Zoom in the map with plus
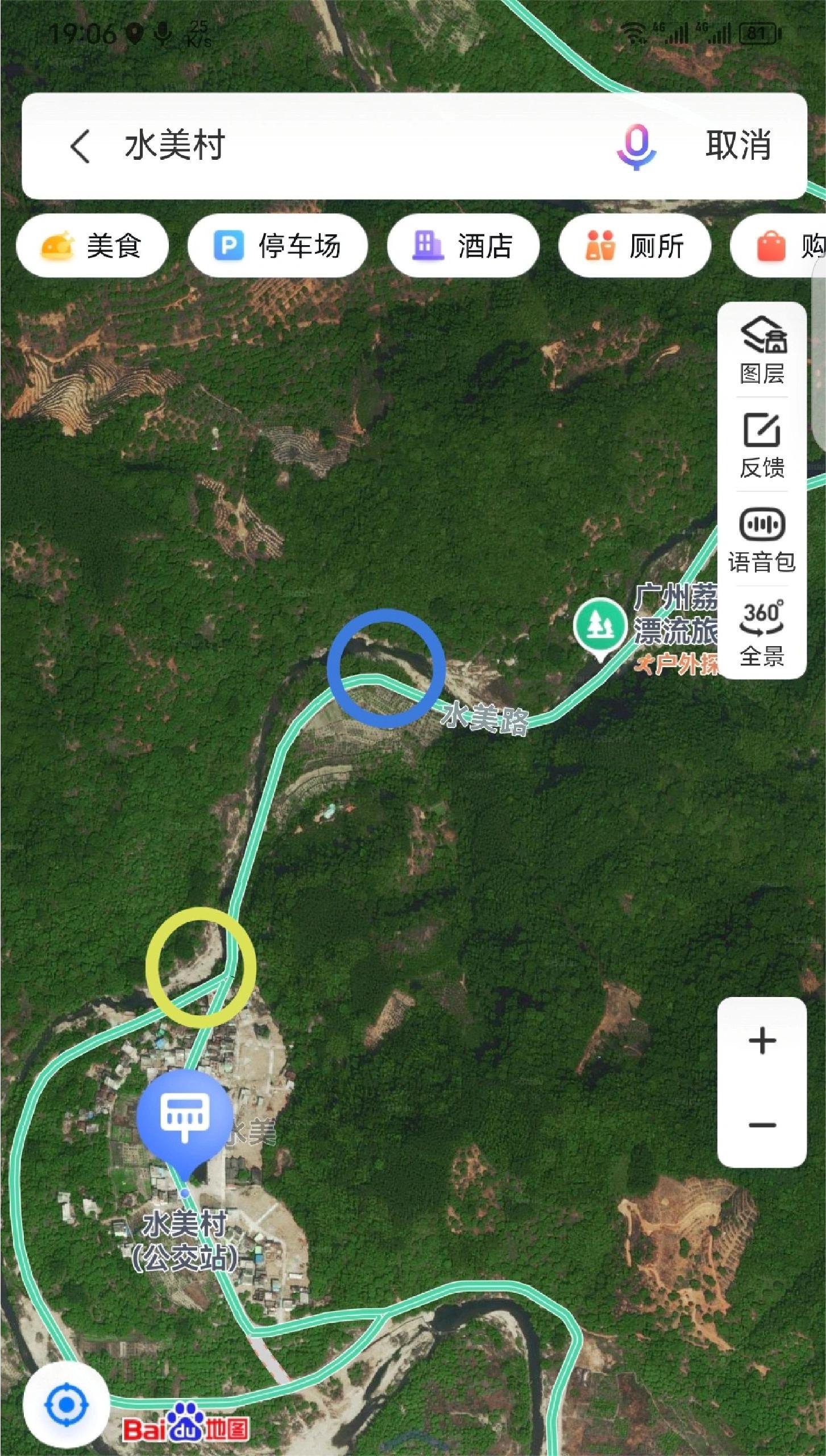 [x=762, y=1041]
